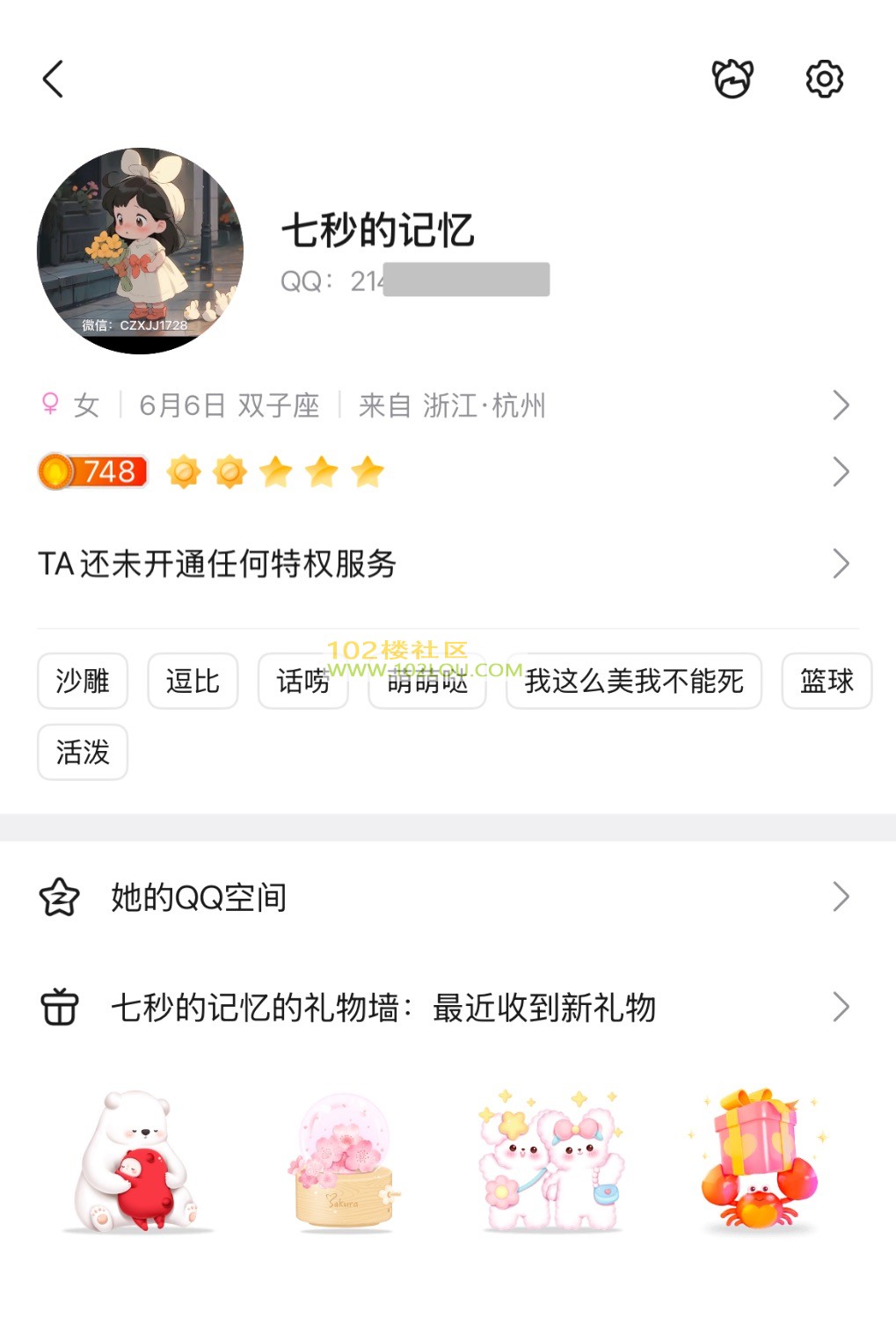
Task: View the polar bear gift
Action: click(136, 1161)
